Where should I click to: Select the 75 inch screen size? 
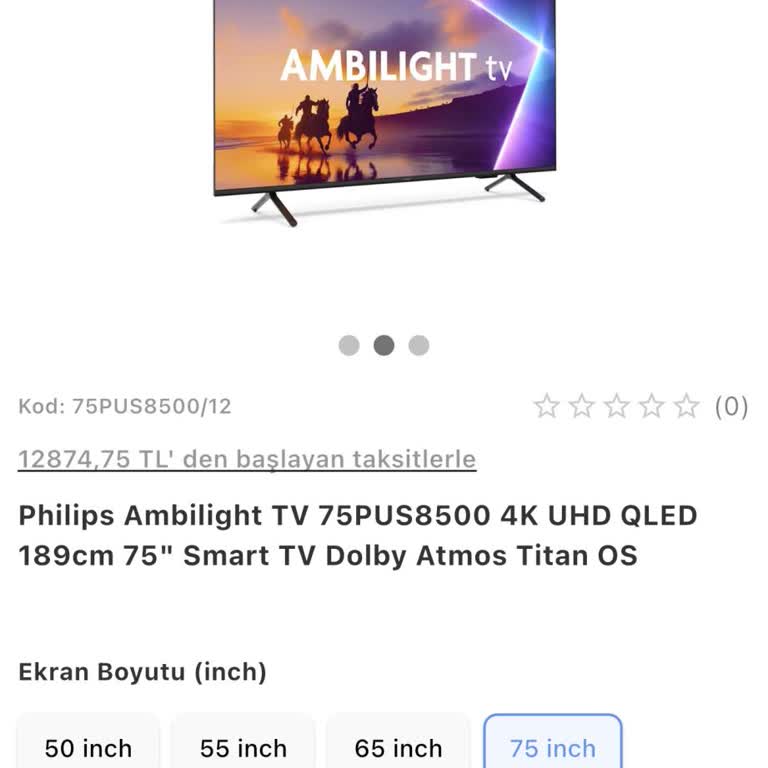click(x=553, y=746)
